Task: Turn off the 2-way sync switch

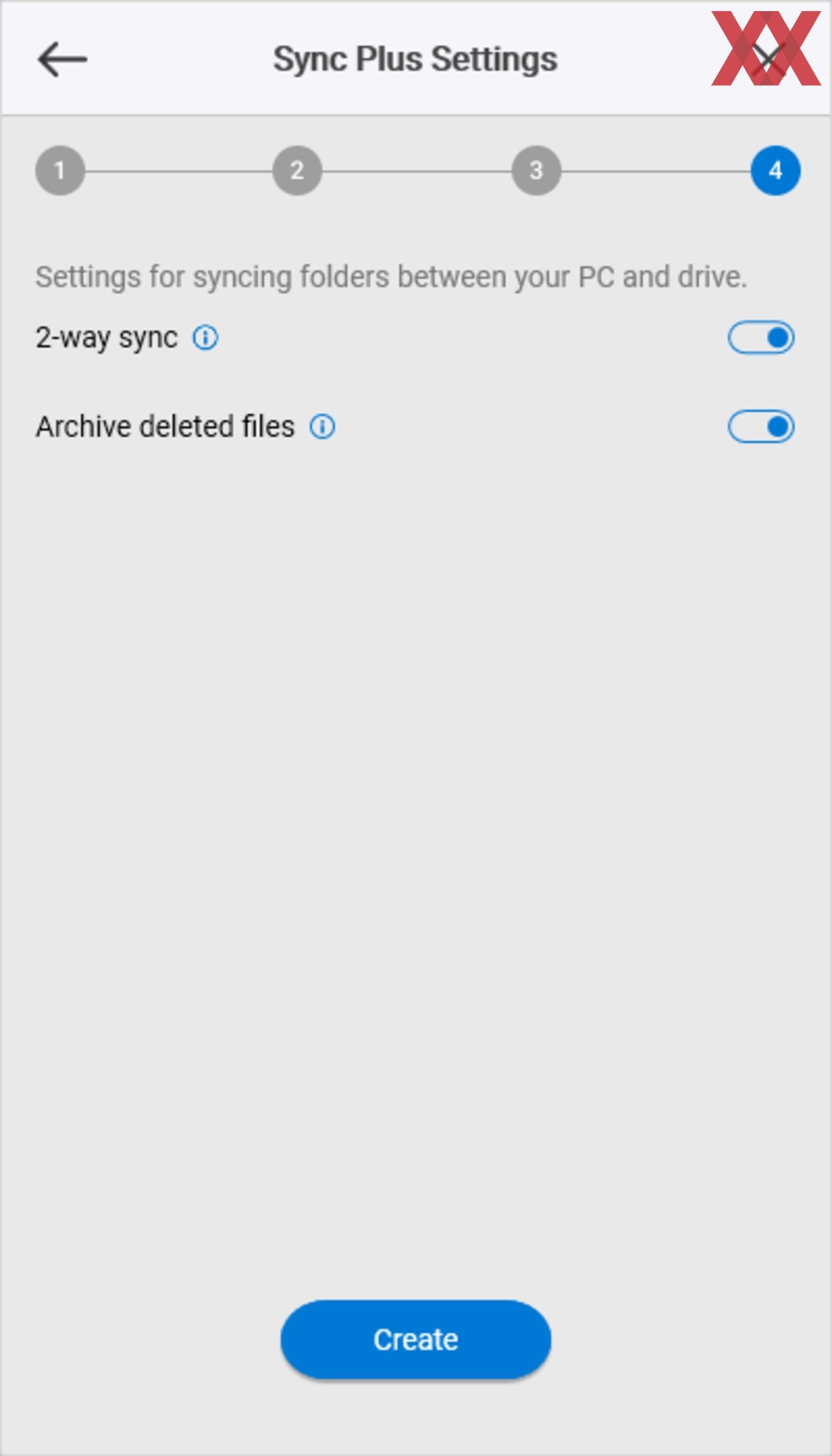Action: tap(761, 338)
